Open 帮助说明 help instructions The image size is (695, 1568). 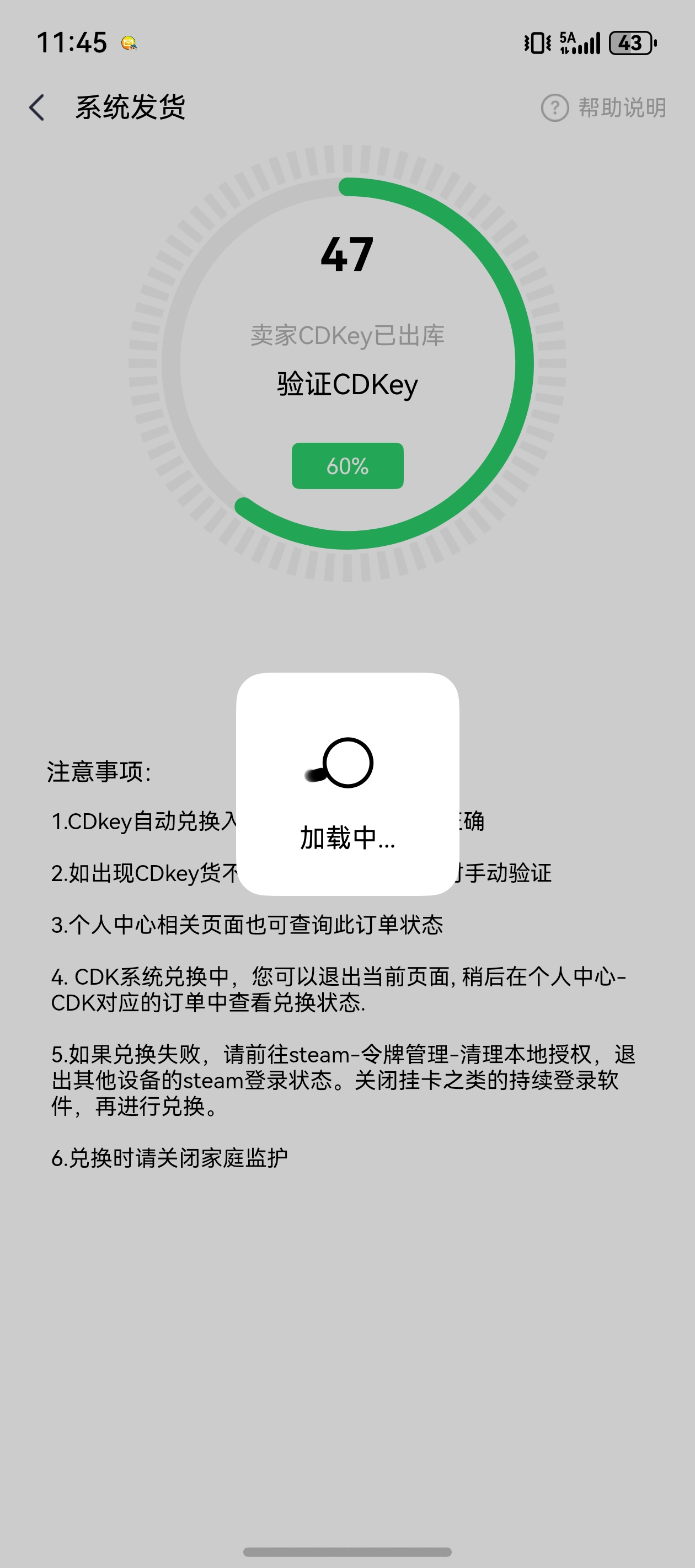coord(603,108)
